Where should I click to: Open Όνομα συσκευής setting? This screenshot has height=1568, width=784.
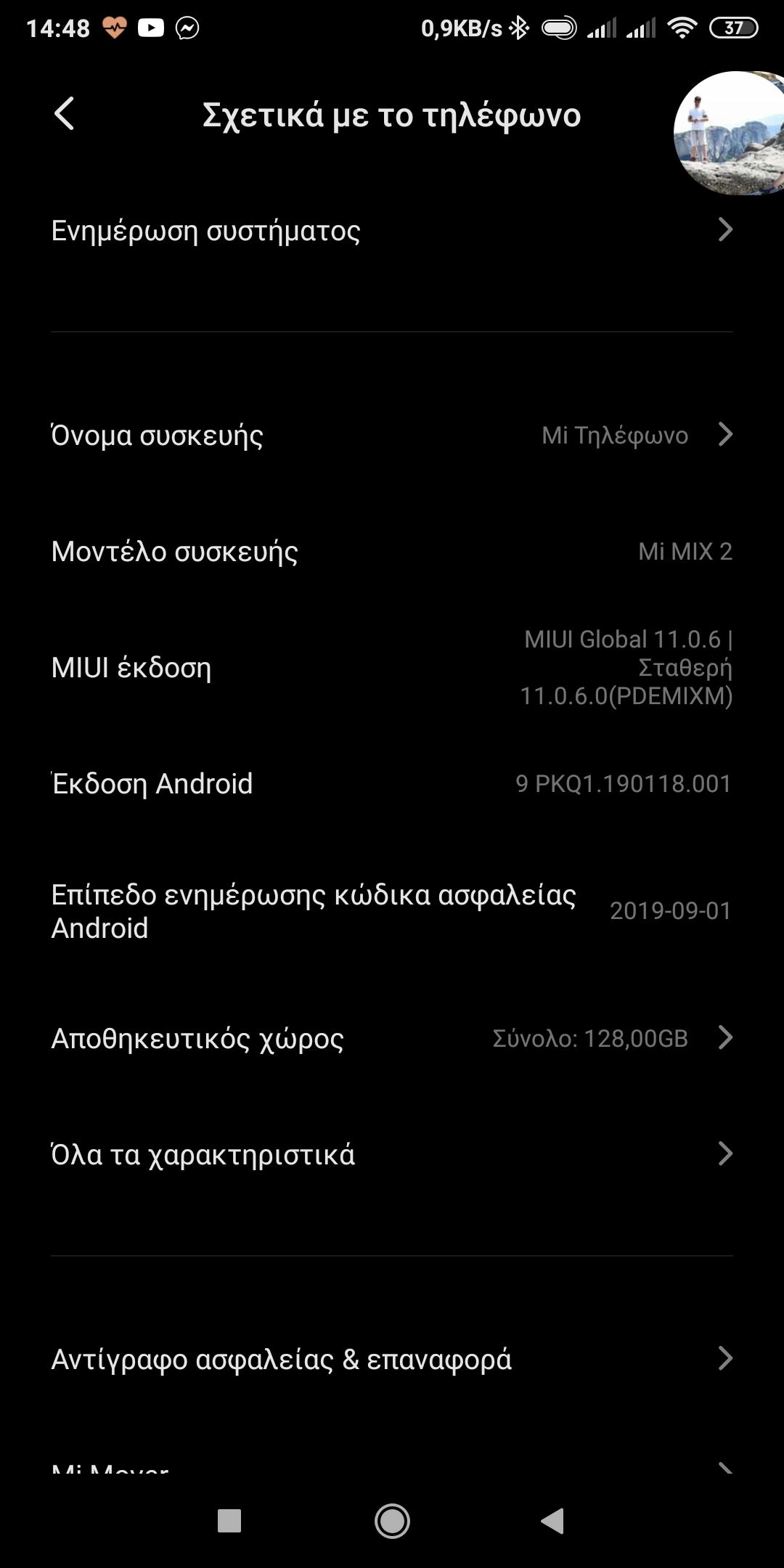pos(392,435)
